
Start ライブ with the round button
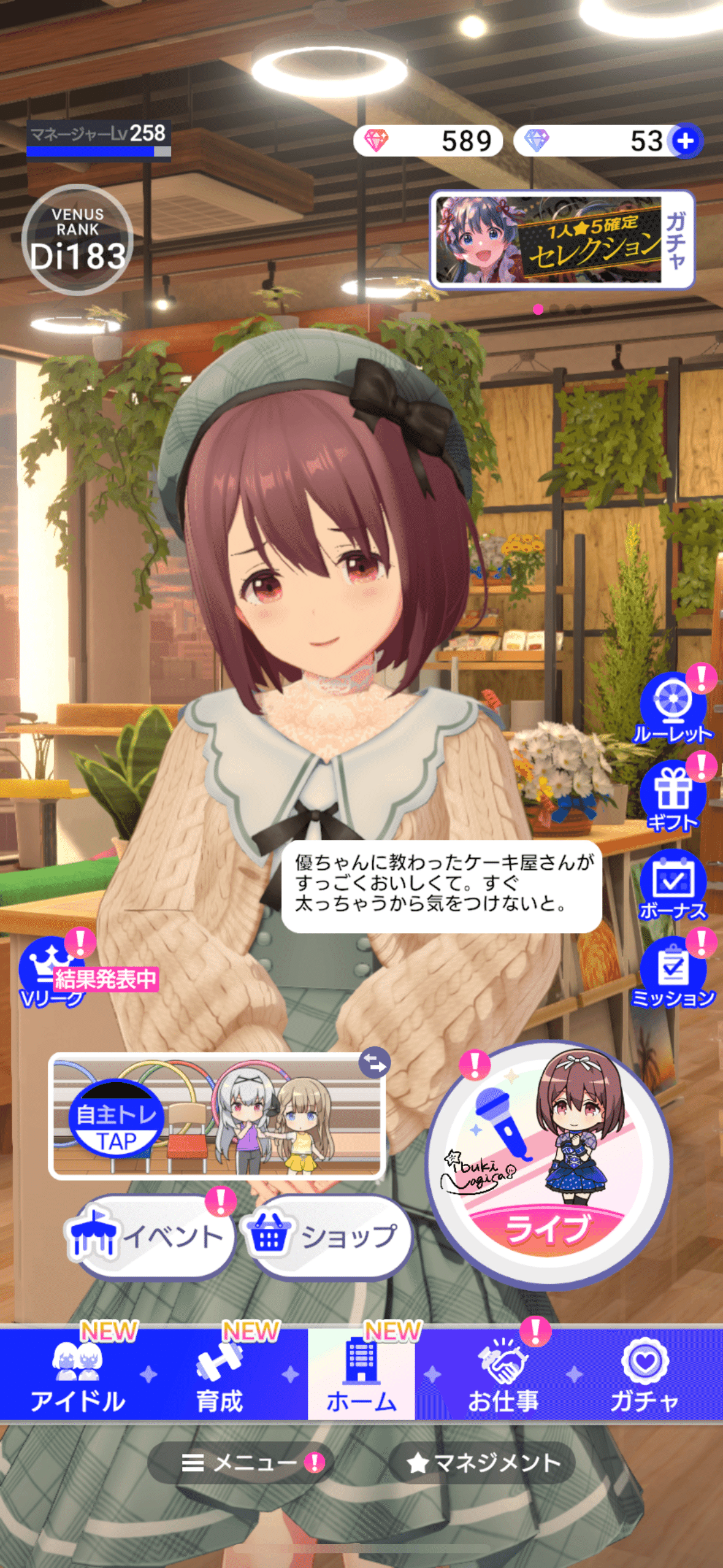tap(549, 1166)
